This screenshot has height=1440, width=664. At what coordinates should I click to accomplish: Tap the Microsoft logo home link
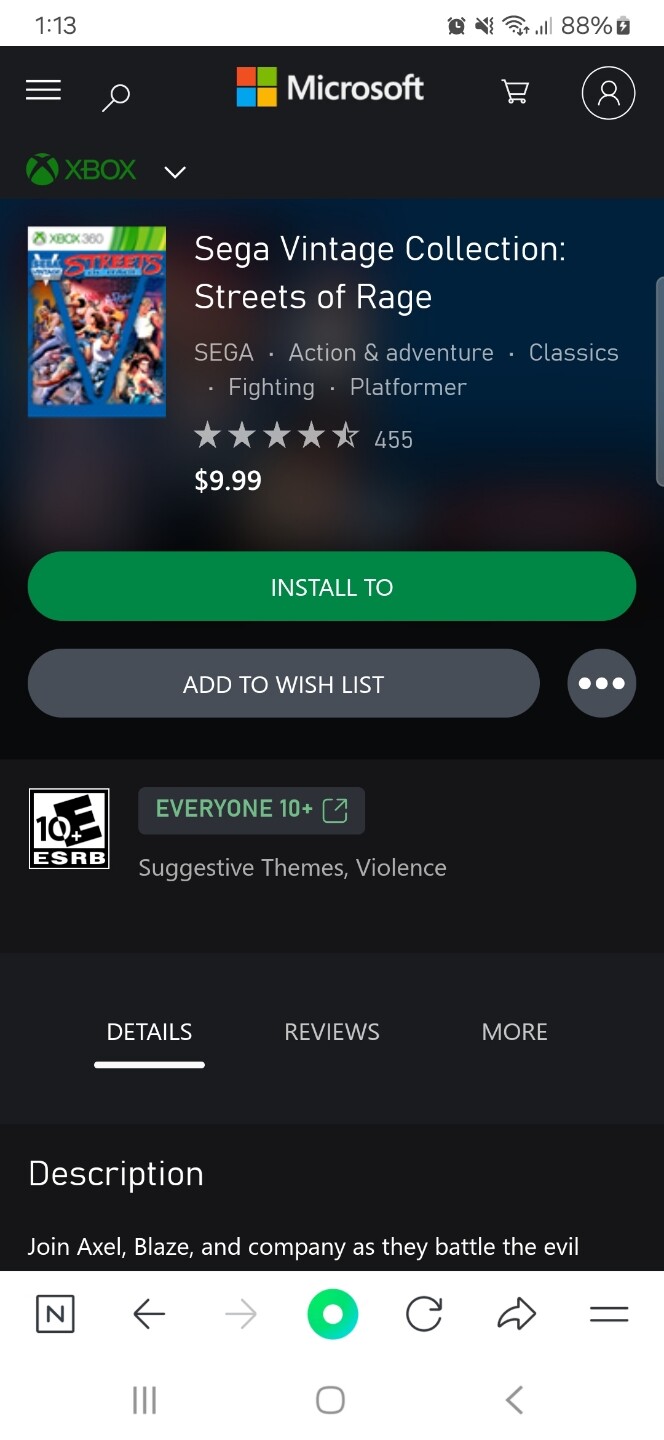[x=330, y=88]
